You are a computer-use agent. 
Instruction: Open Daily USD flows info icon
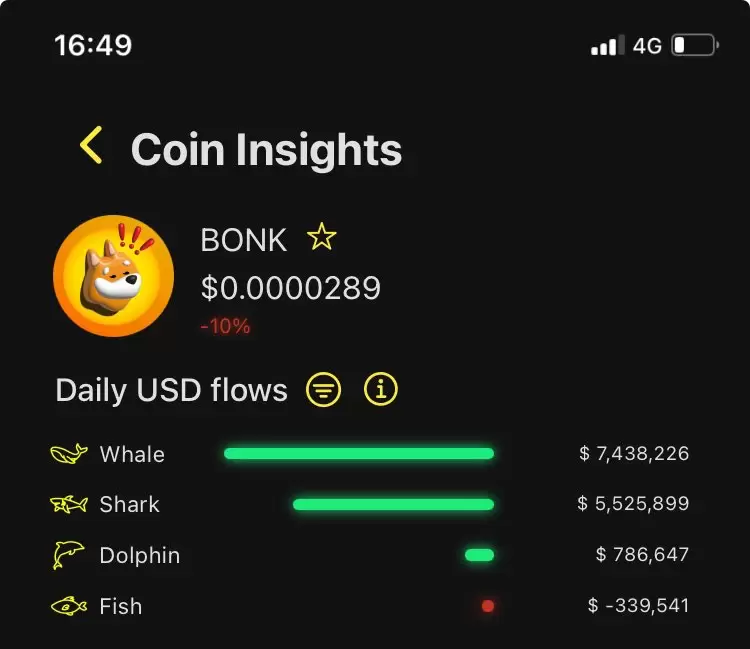click(x=381, y=389)
